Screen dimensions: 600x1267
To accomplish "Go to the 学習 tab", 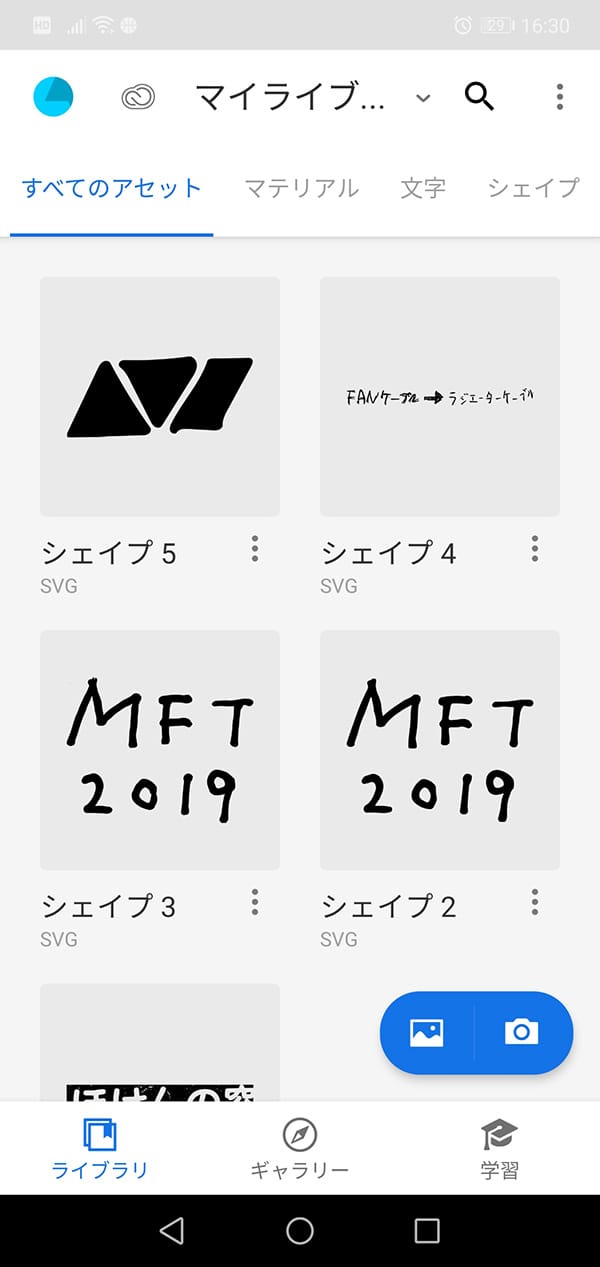I will (x=499, y=1149).
